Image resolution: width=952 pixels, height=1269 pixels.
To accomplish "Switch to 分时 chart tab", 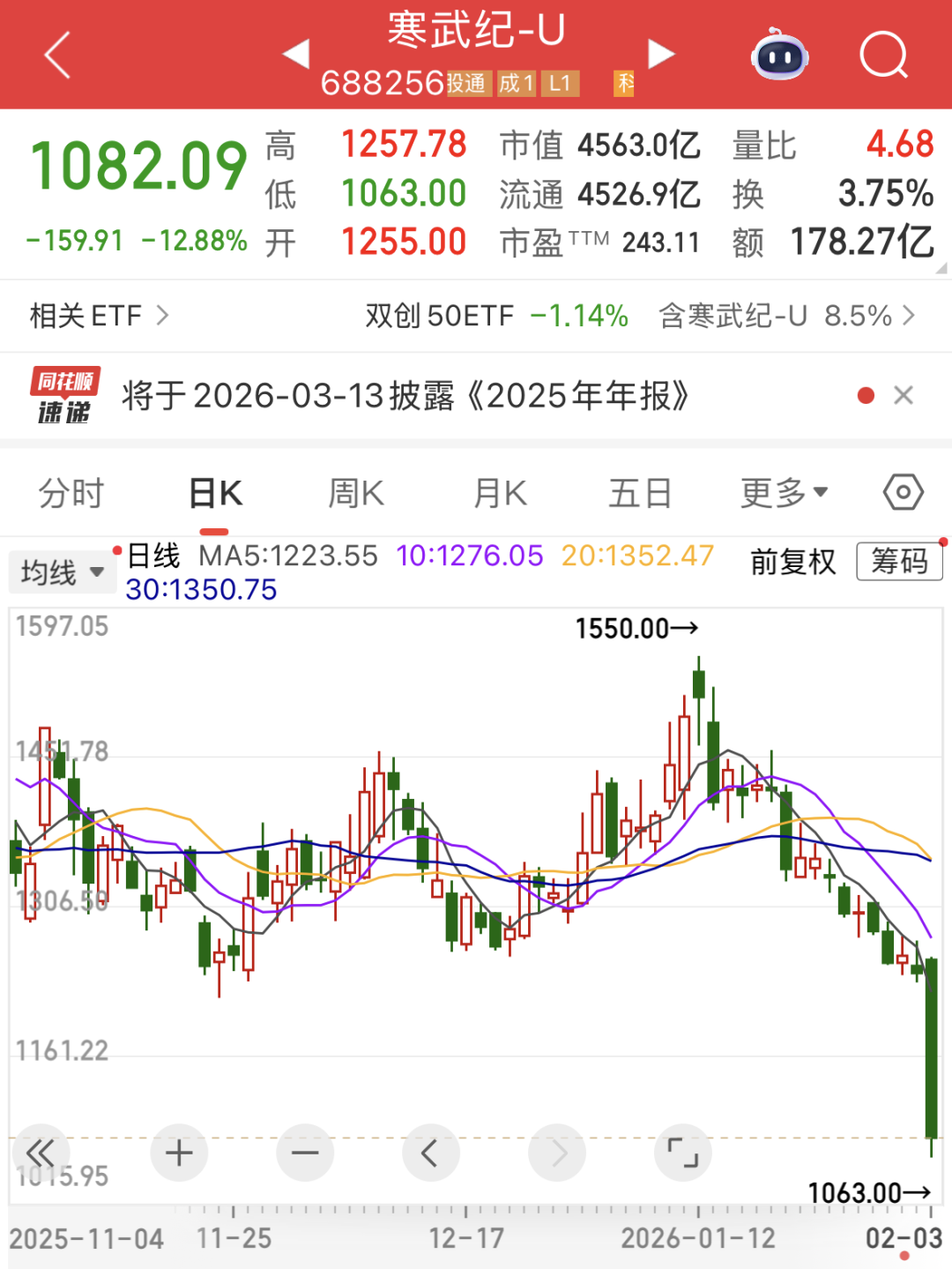I will tap(71, 493).
